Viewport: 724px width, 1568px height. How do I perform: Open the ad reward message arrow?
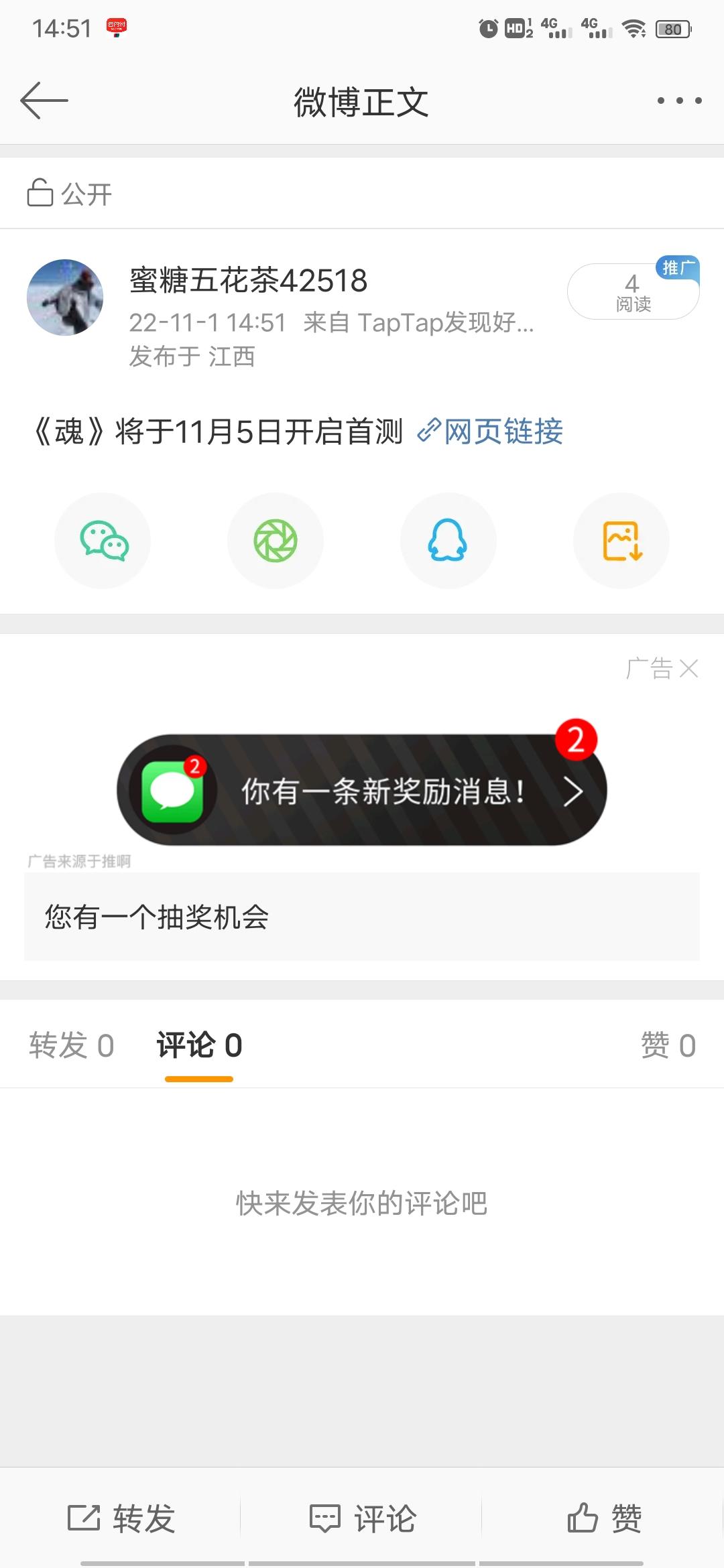coord(575,793)
